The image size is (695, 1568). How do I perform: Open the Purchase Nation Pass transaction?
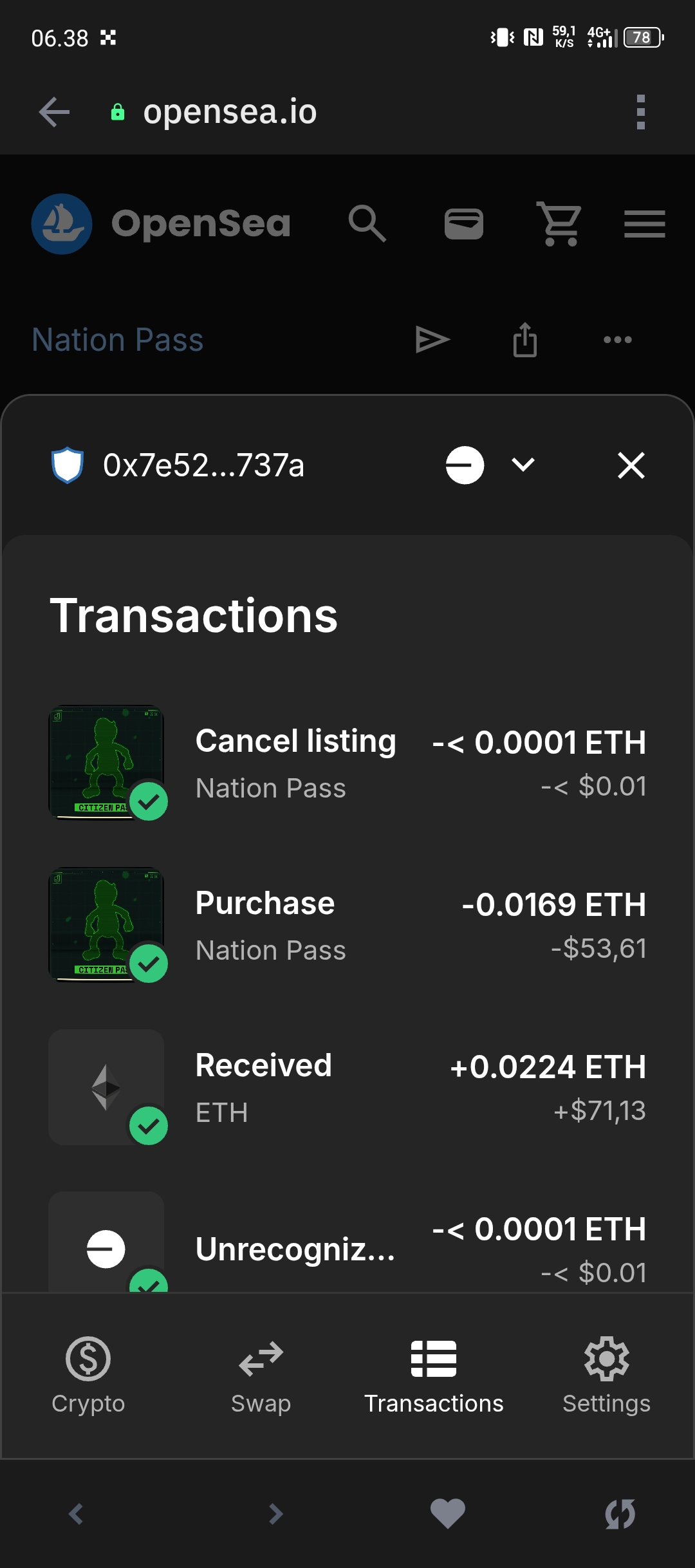(347, 925)
